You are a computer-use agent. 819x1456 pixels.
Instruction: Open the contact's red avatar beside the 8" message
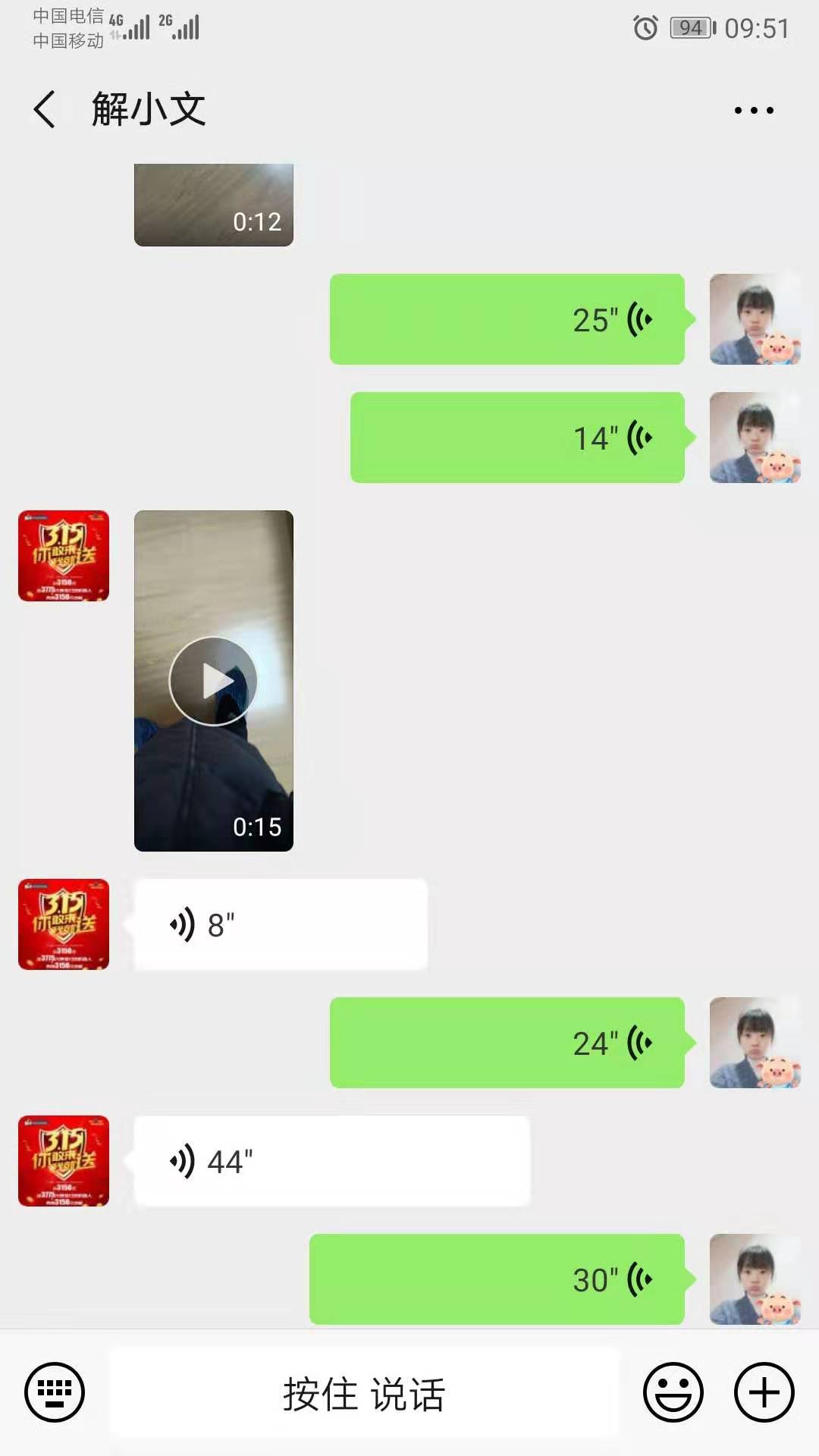click(64, 924)
